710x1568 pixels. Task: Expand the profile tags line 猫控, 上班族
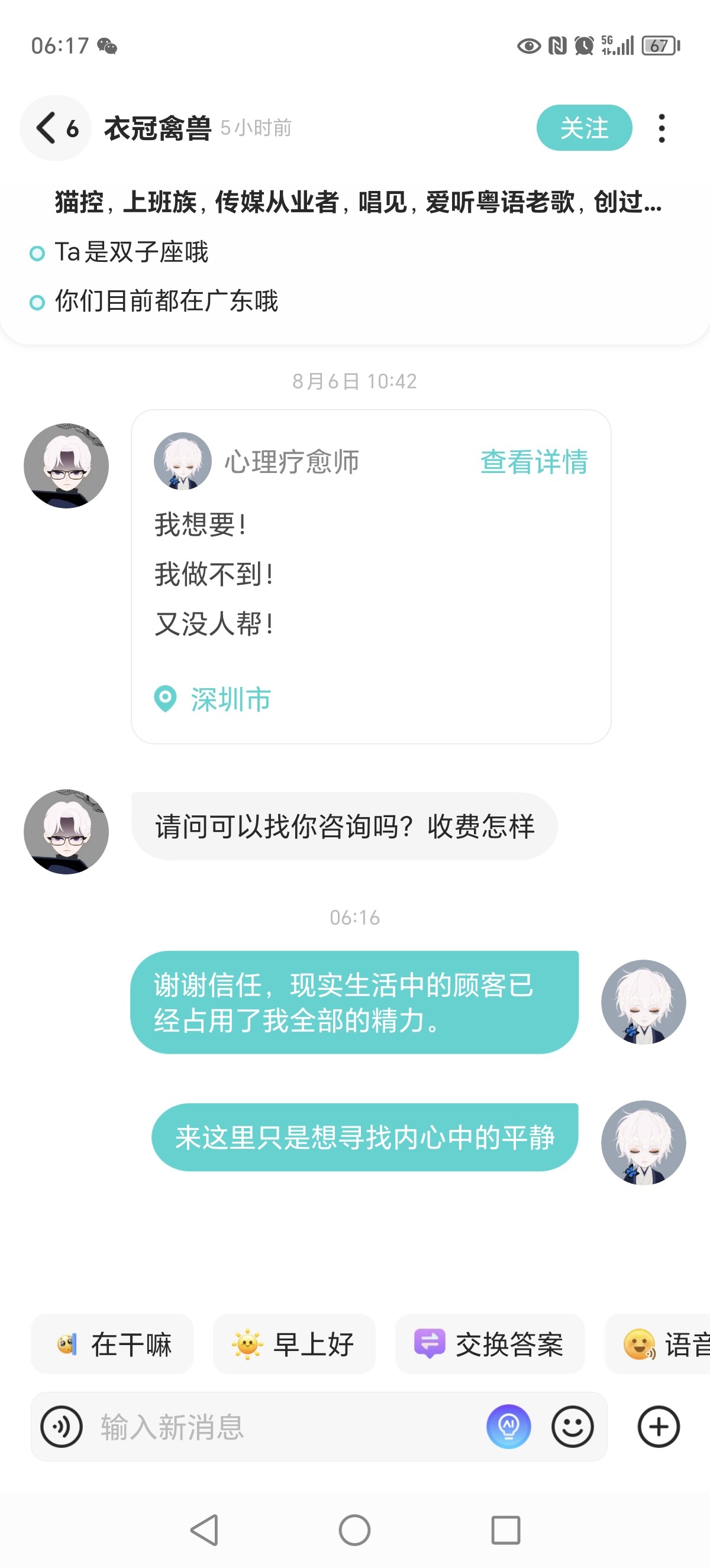[x=358, y=202]
